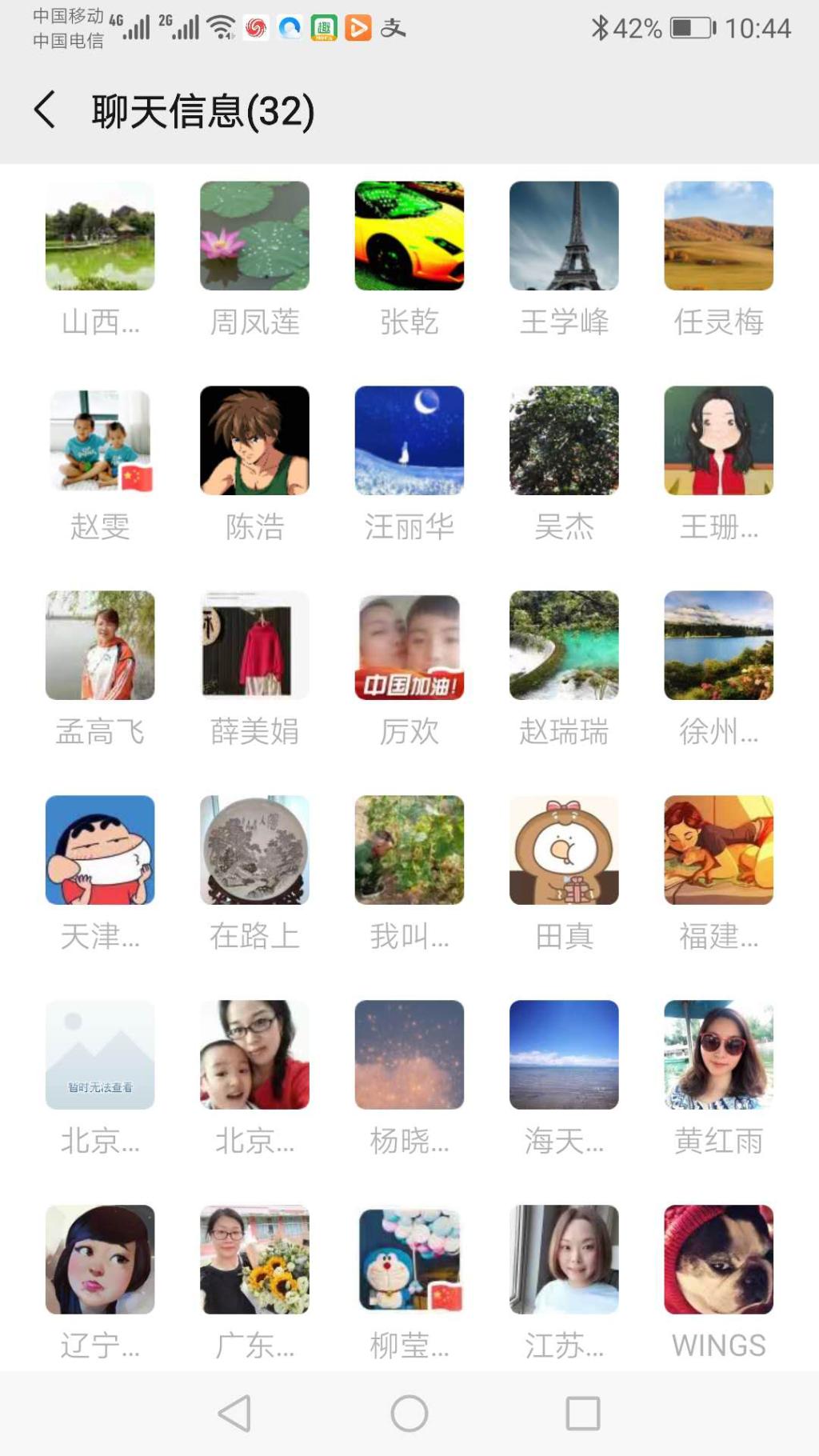The height and width of the screenshot is (1456, 819).
Task: Open 赵雯's profile
Action: (100, 441)
